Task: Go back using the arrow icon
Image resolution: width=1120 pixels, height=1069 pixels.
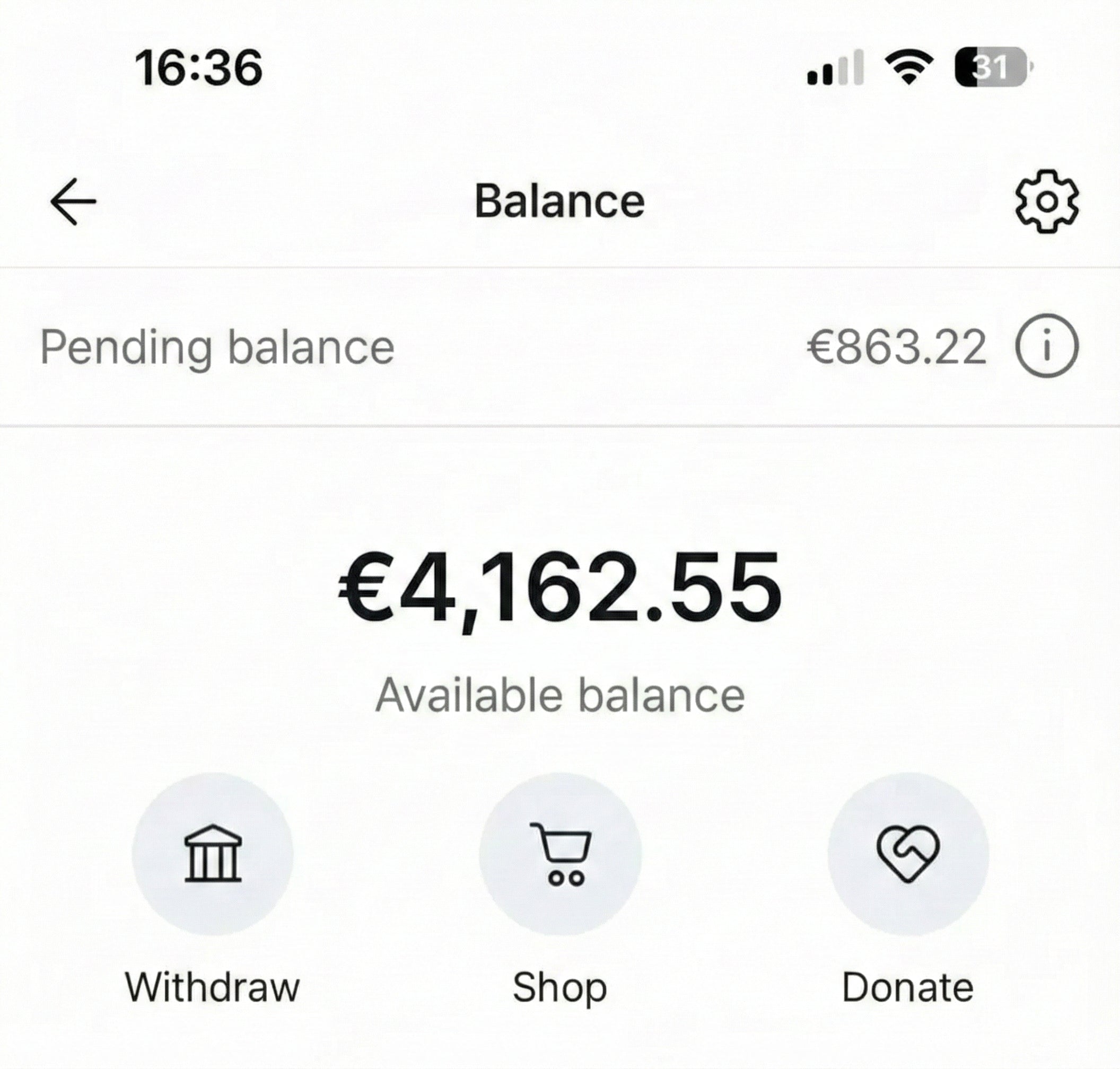Action: click(73, 201)
